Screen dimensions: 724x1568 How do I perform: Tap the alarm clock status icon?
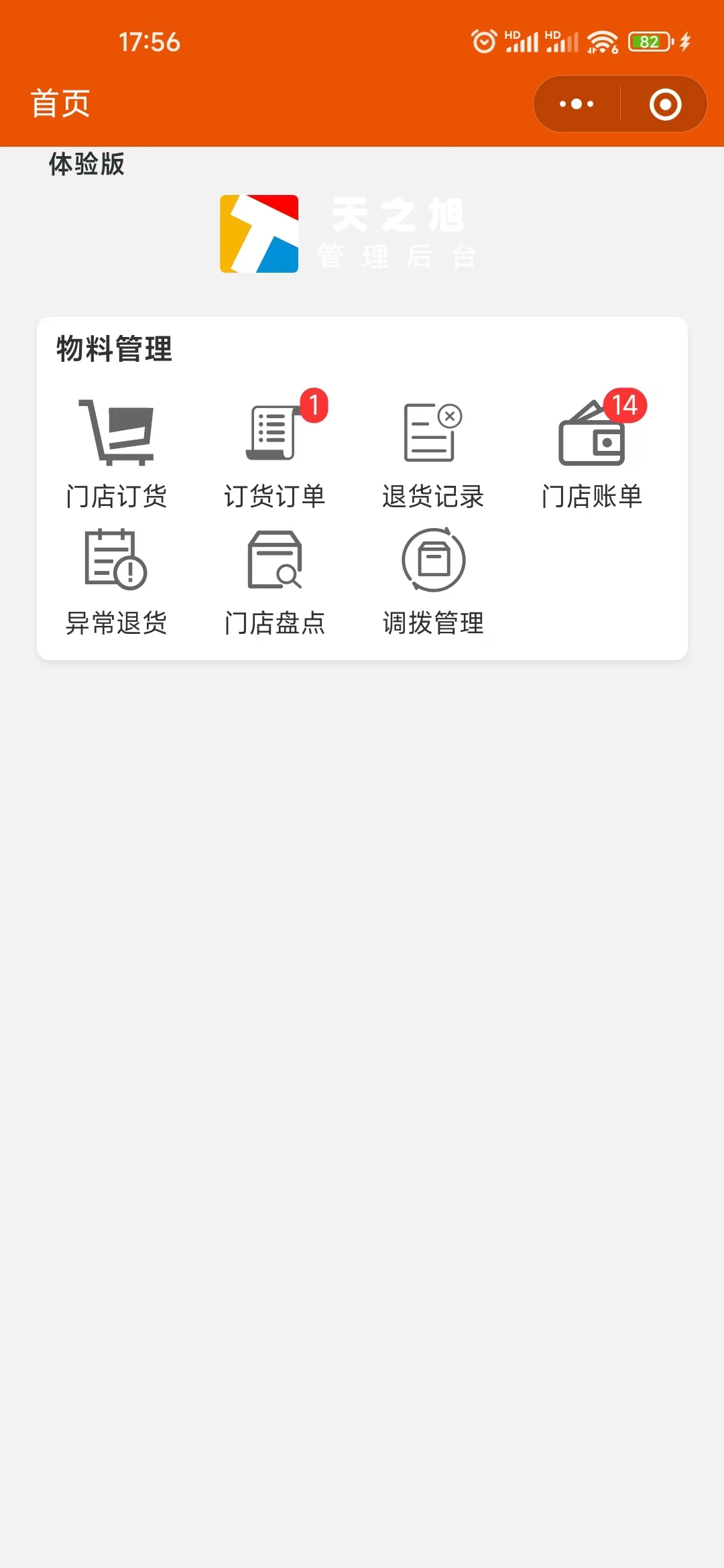tap(484, 42)
